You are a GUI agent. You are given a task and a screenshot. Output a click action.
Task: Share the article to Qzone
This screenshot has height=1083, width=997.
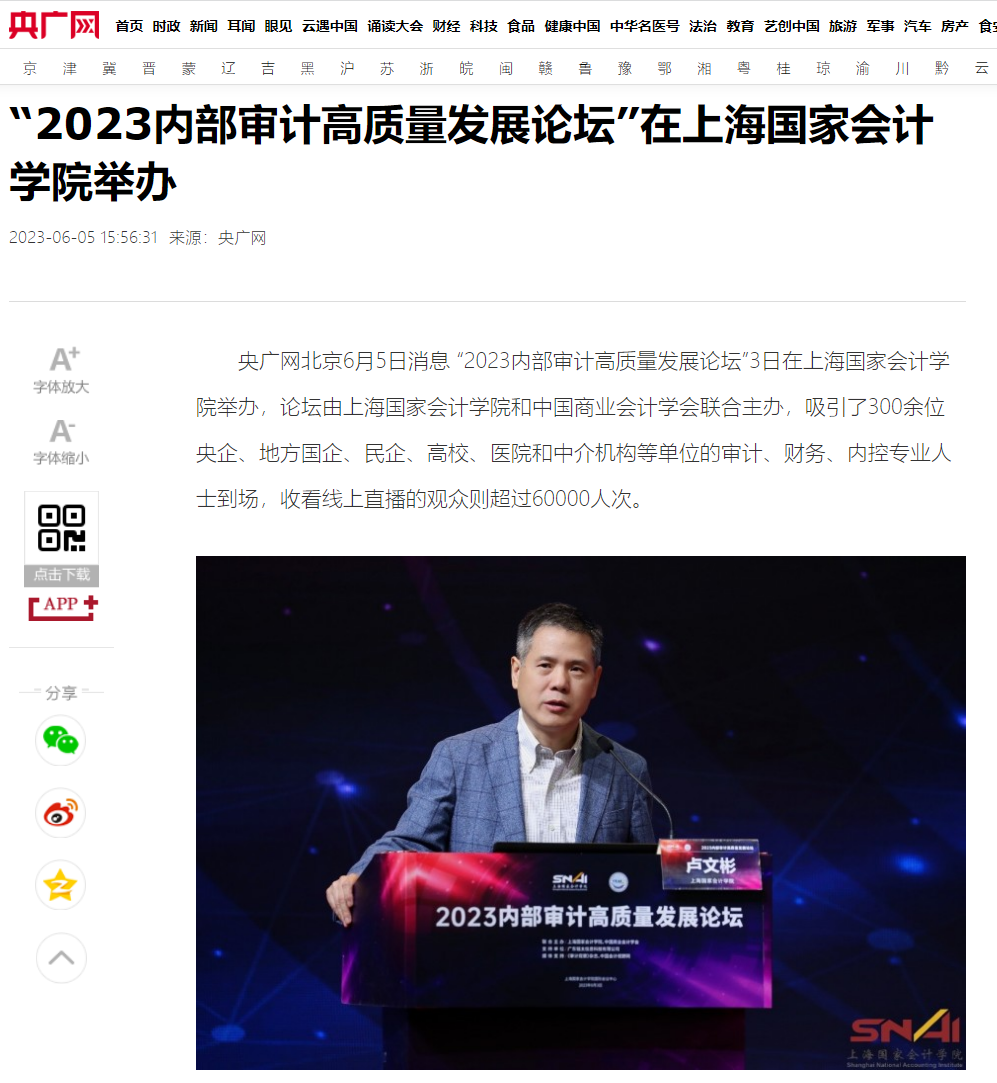[x=61, y=885]
